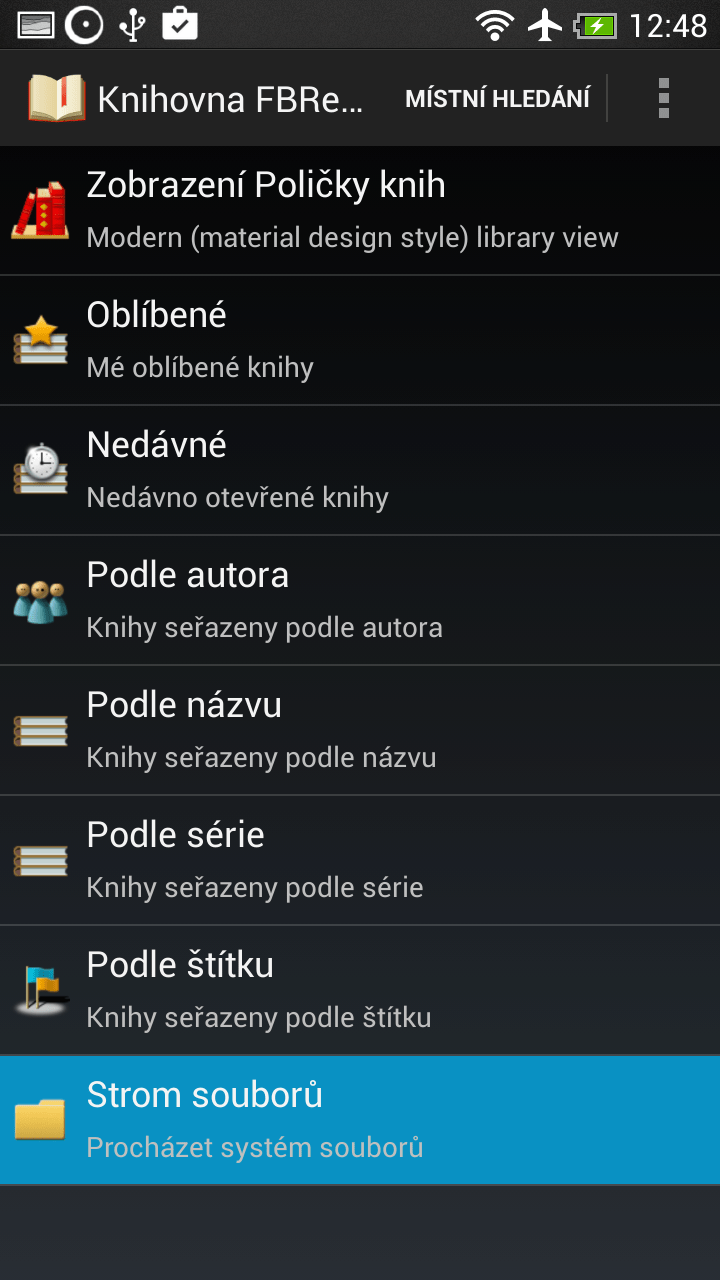Select the Podle série row
The height and width of the screenshot is (1280, 720).
360,860
